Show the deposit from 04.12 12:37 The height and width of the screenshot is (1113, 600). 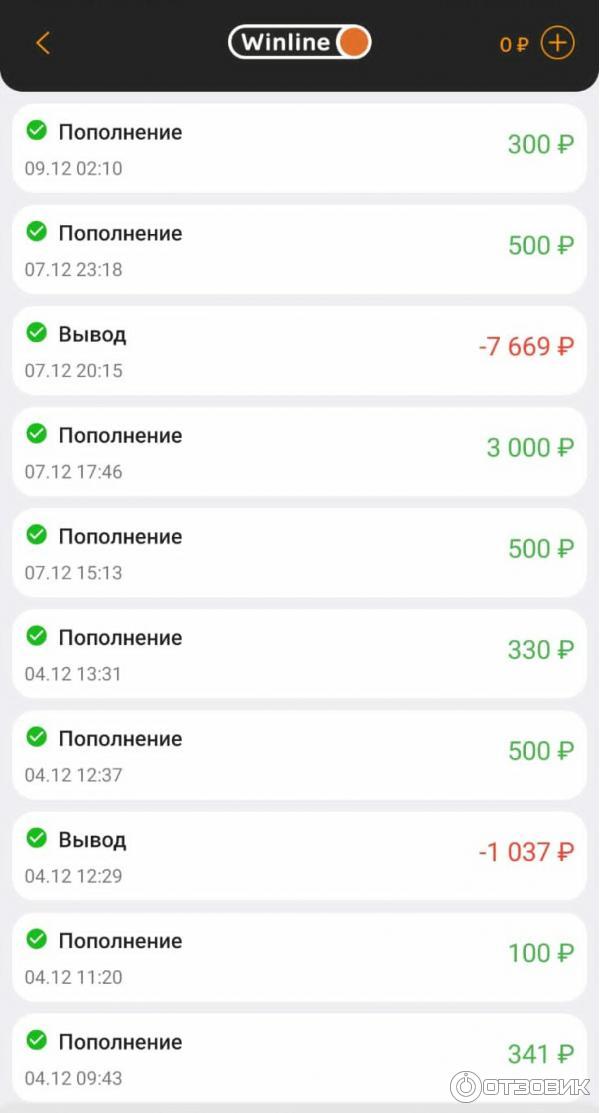pyautogui.click(x=299, y=754)
